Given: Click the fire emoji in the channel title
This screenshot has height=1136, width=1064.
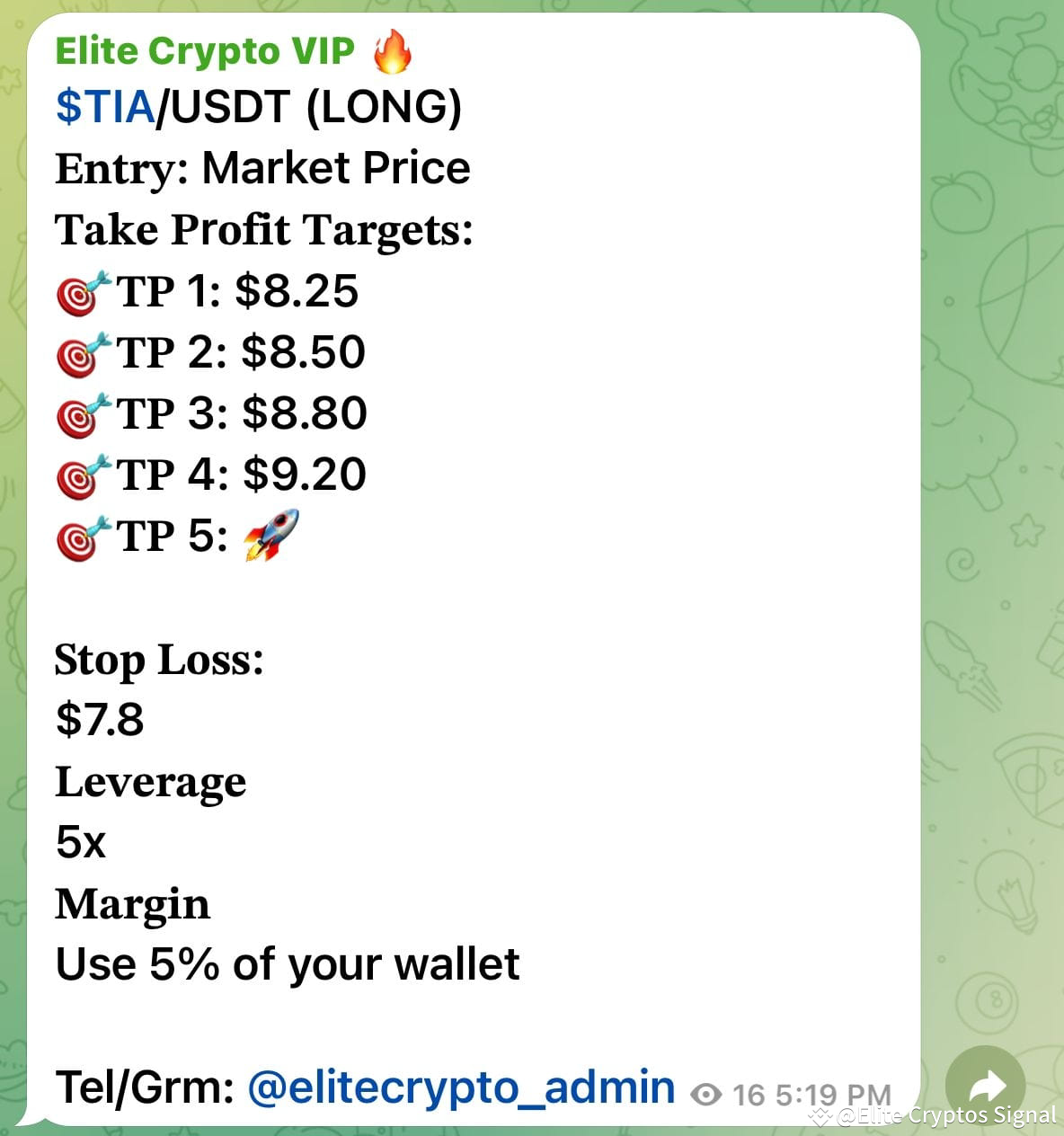Looking at the screenshot, I should (396, 50).
